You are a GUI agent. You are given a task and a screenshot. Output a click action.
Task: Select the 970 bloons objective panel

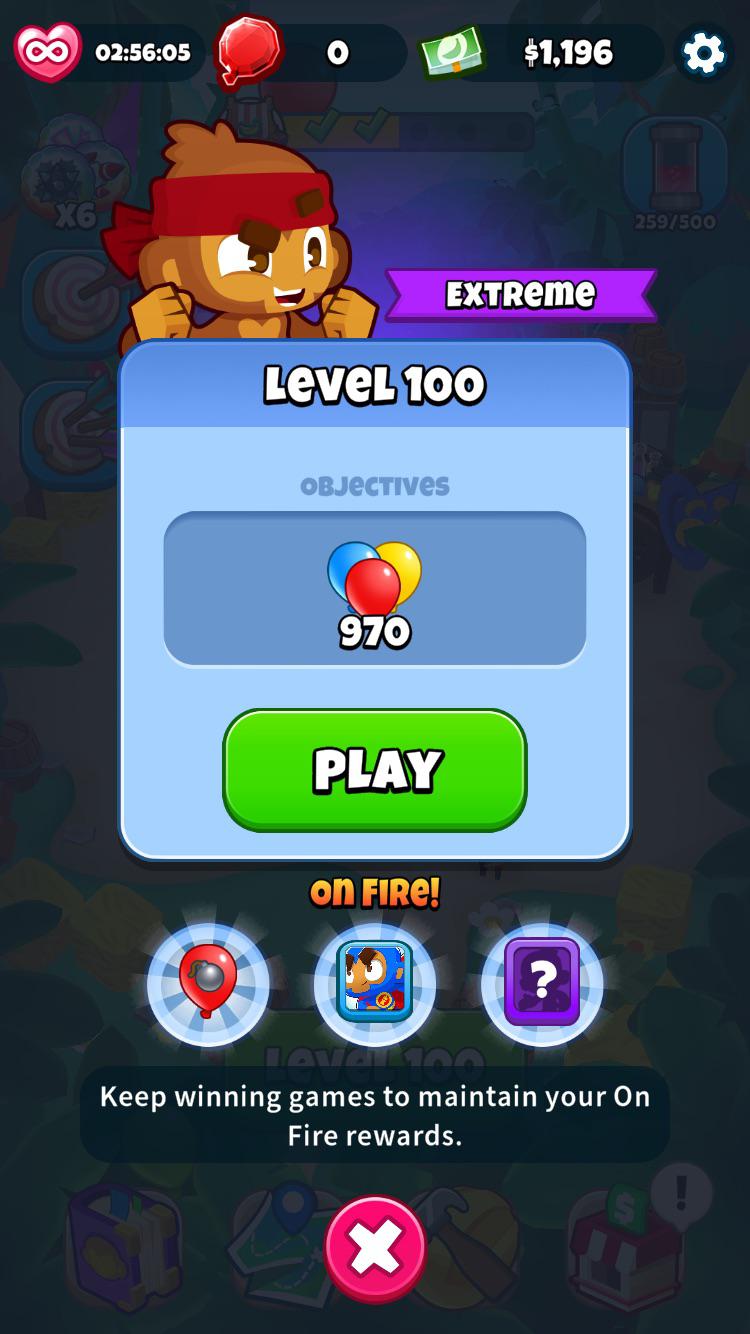click(x=374, y=588)
